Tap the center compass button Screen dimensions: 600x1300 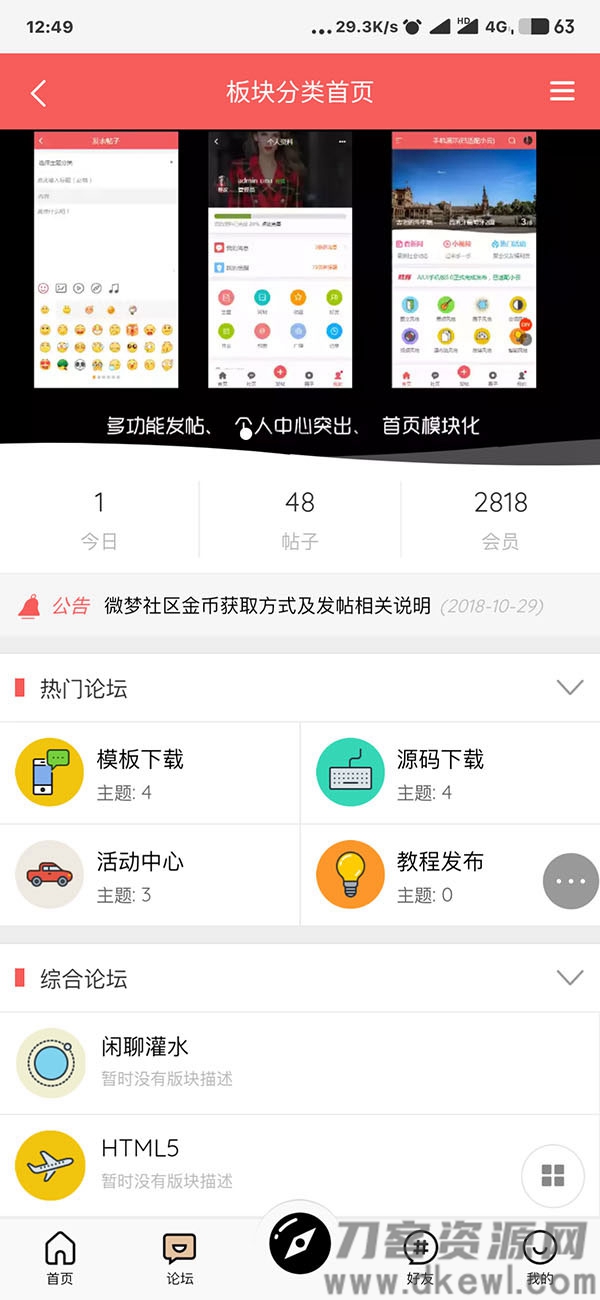300,1244
